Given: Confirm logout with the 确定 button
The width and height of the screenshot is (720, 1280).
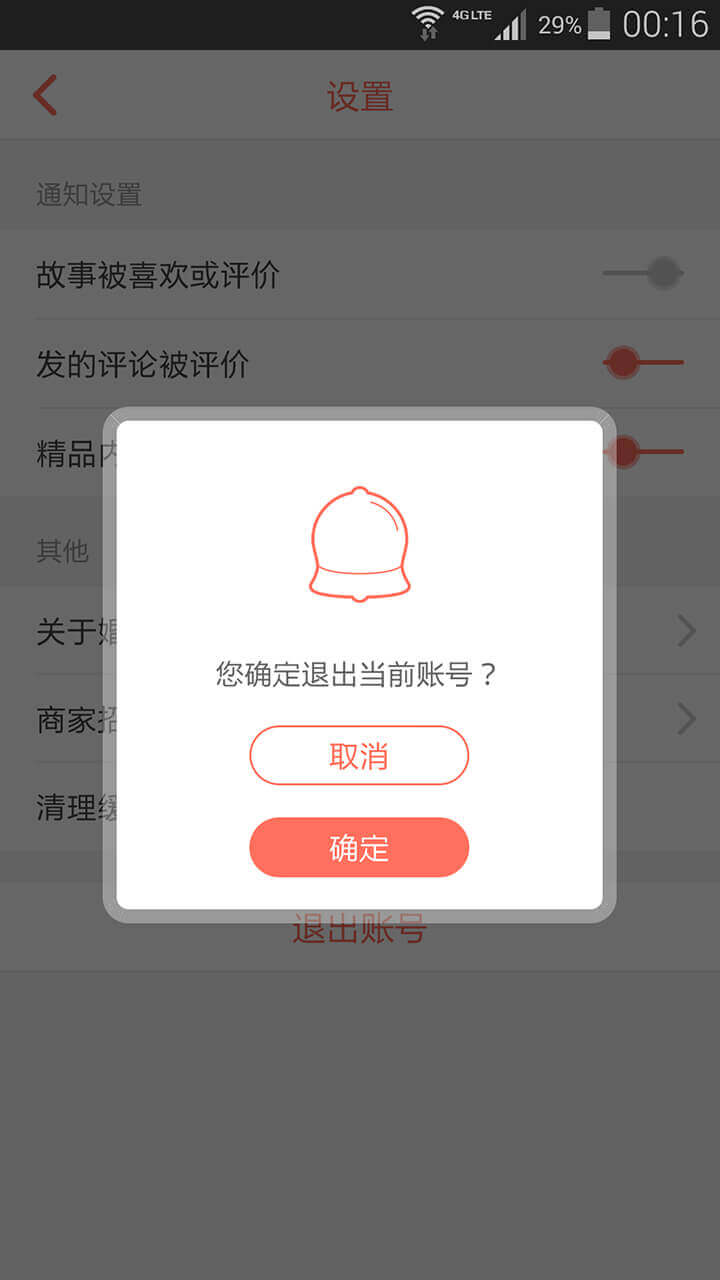Looking at the screenshot, I should pos(359,848).
